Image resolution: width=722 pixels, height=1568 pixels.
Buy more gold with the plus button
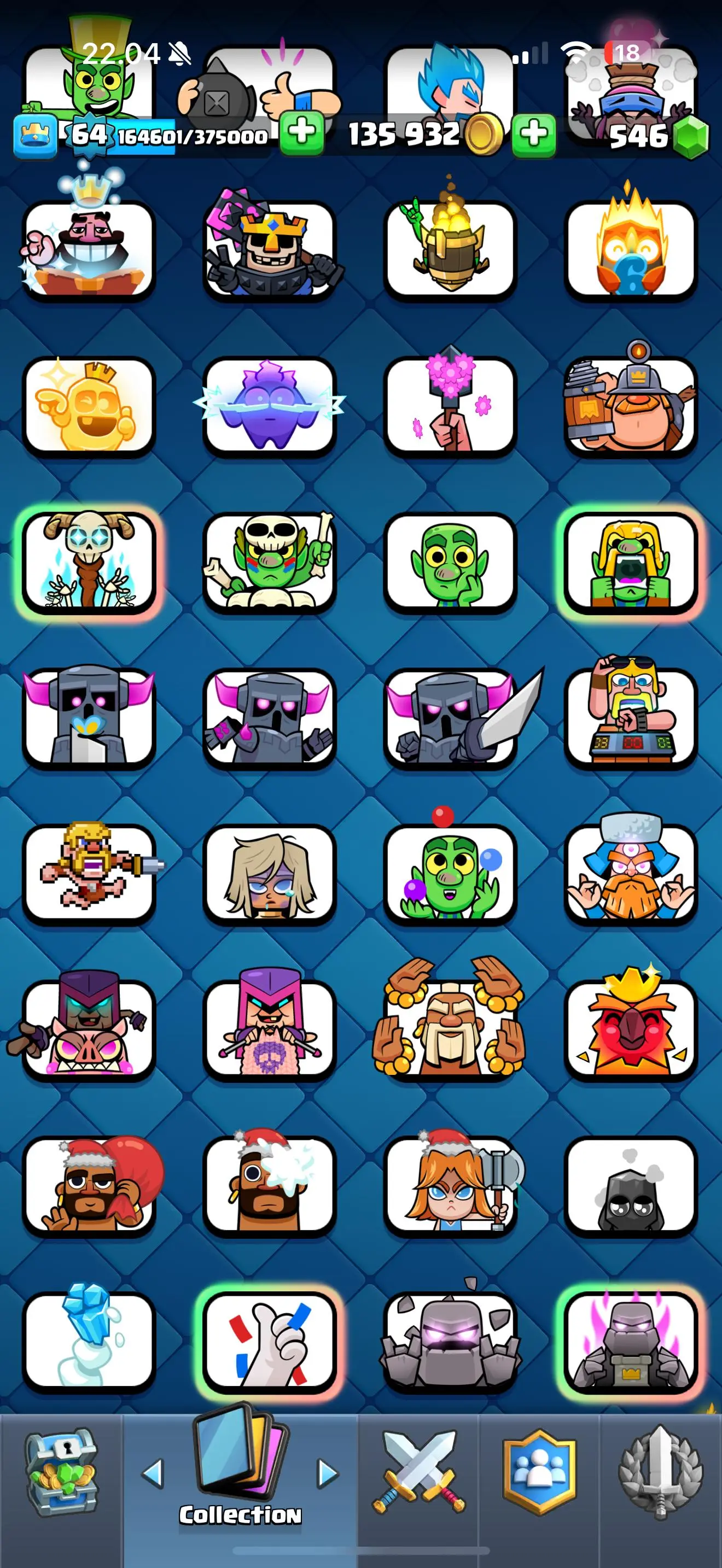point(533,133)
